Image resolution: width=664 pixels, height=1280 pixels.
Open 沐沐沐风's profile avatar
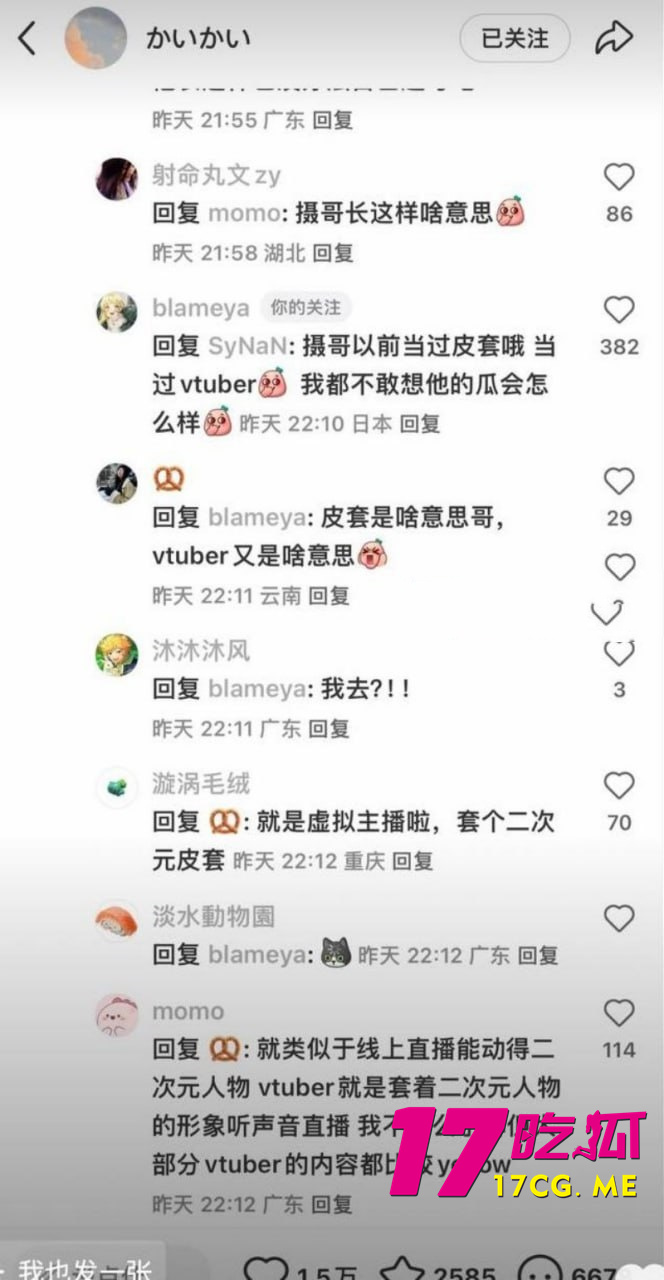(x=116, y=654)
